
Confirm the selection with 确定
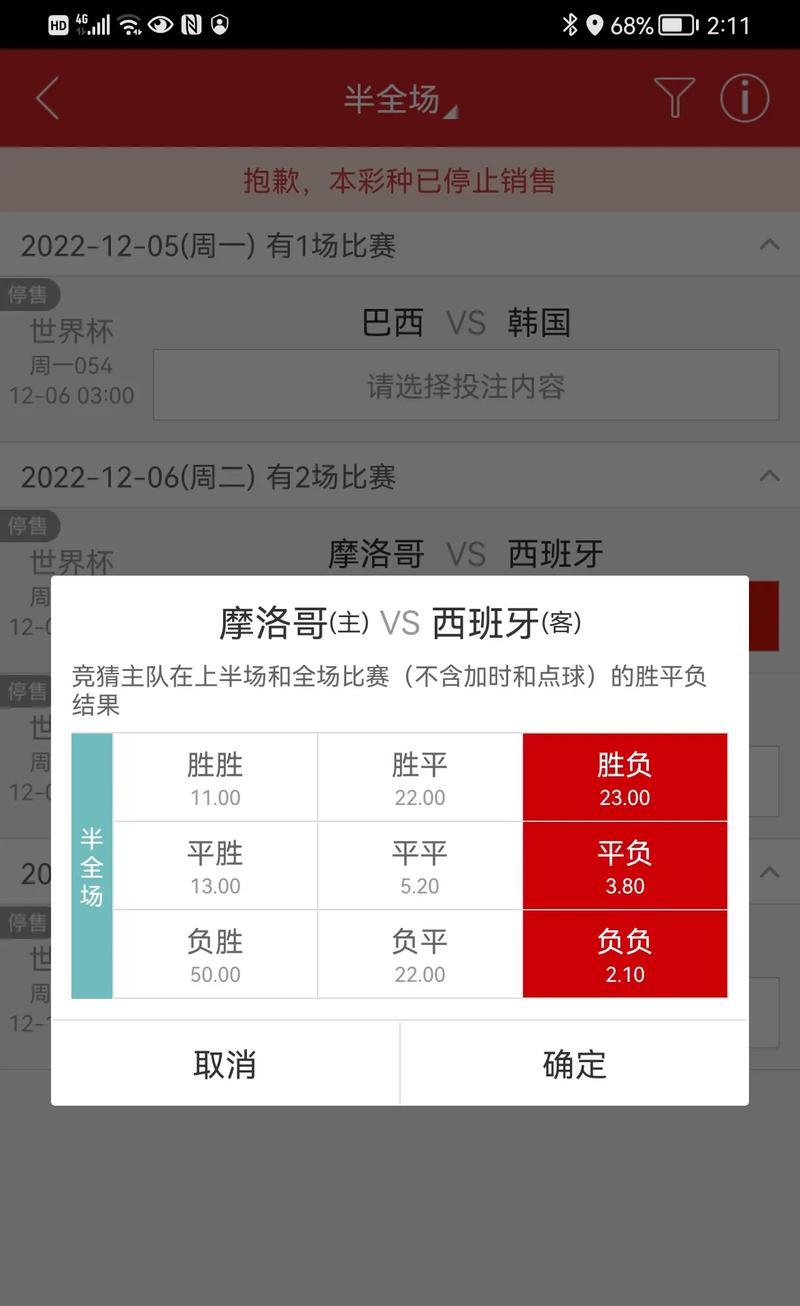coord(575,1064)
